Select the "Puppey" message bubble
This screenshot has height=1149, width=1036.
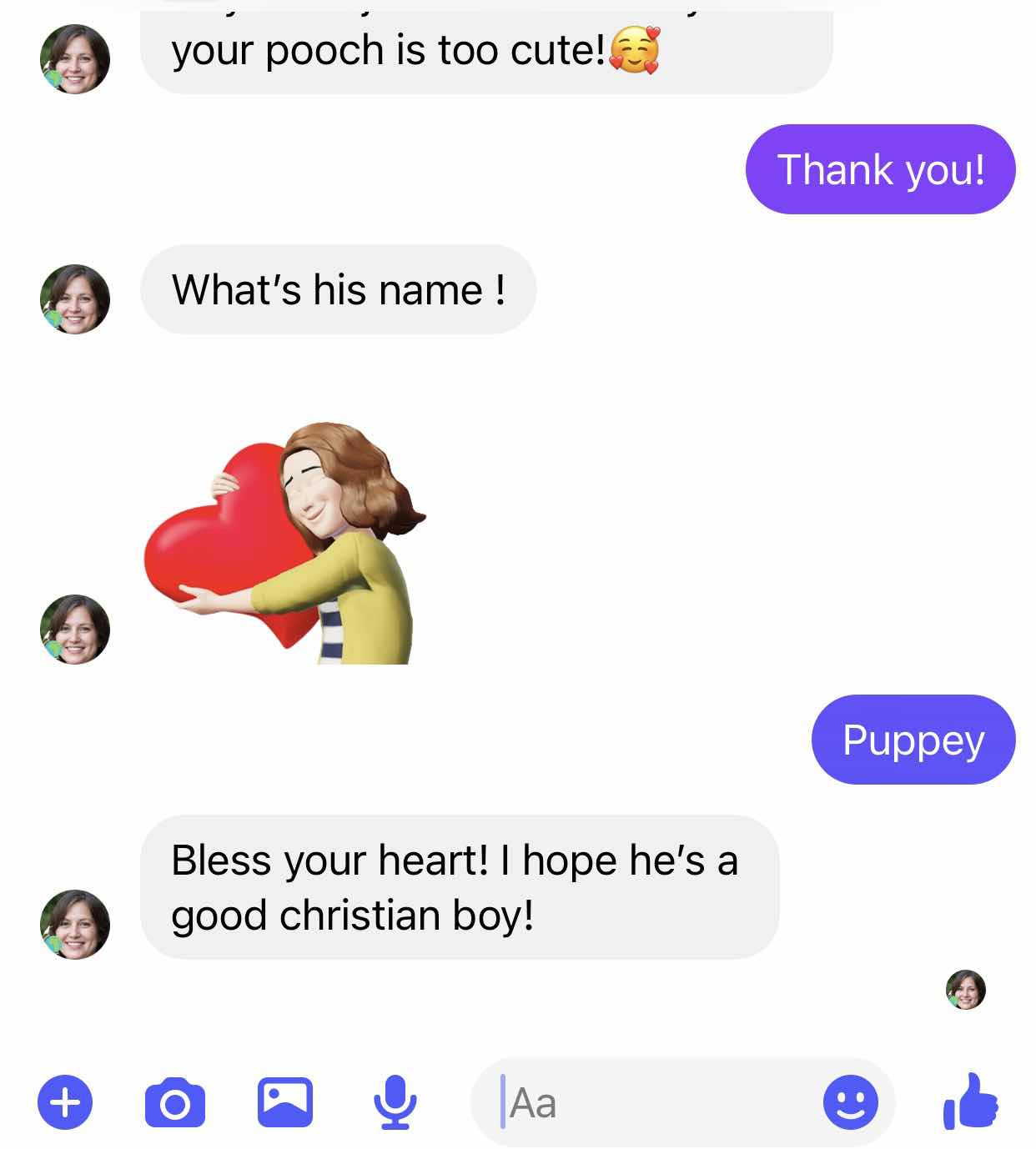coord(913,740)
